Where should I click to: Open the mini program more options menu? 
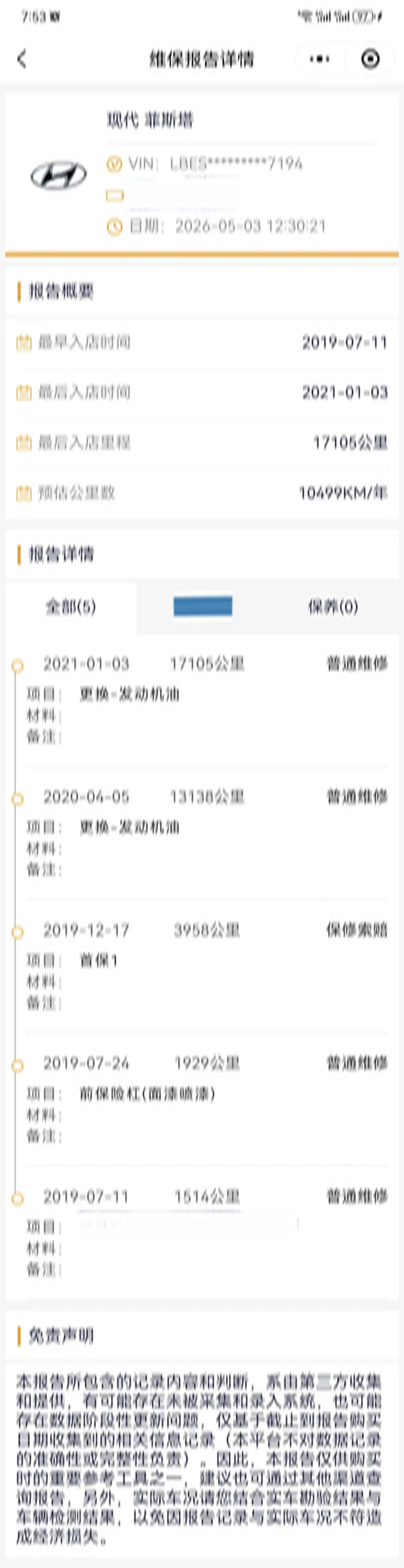319,59
